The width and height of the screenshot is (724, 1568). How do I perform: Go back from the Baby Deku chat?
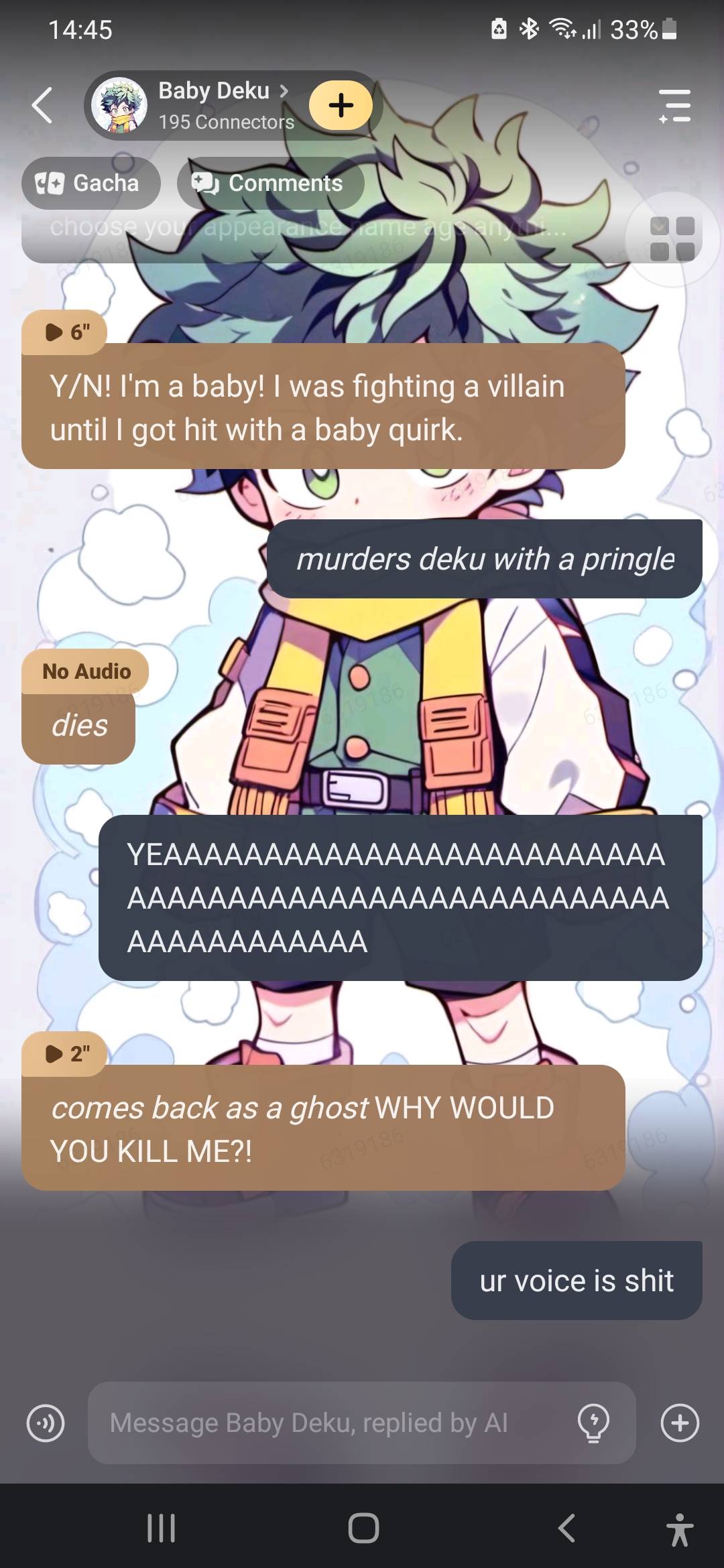tap(42, 106)
